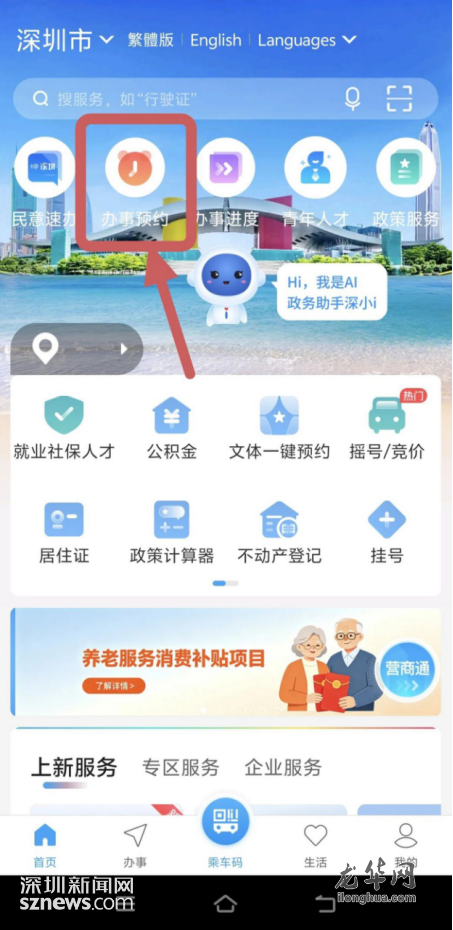Image resolution: width=453 pixels, height=930 pixels.
Task: Open 政策服务 service
Action: (406, 182)
